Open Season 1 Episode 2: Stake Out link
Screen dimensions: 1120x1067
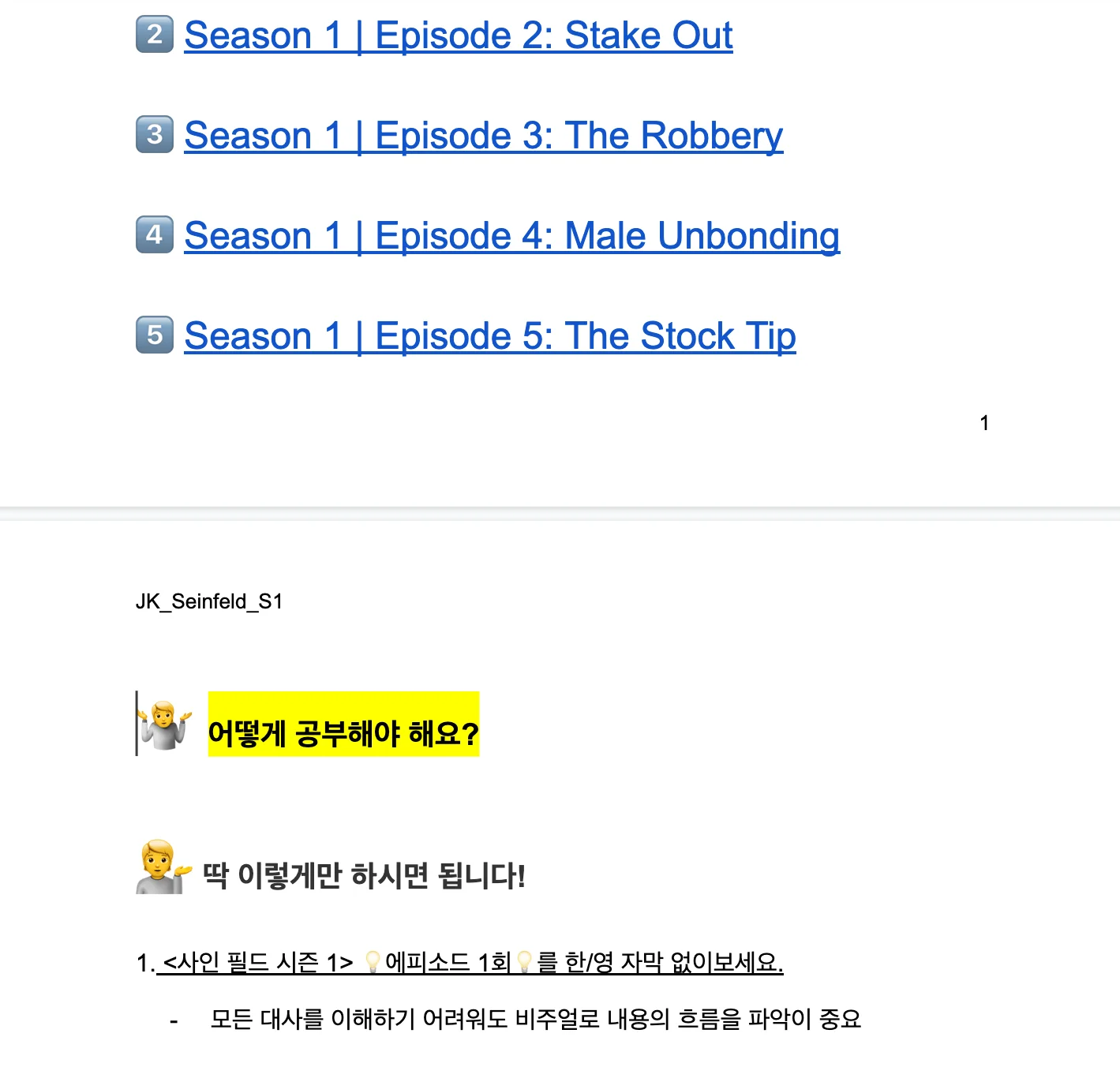tap(458, 36)
